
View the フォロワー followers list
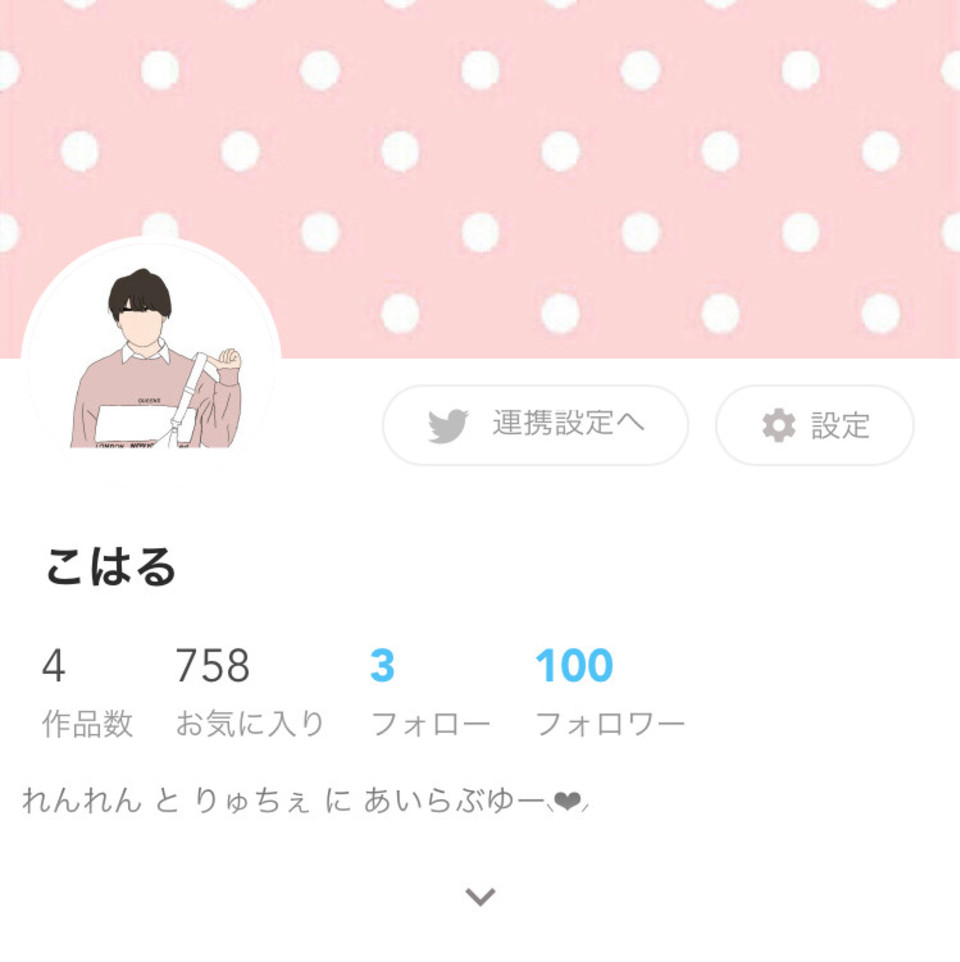pos(609,692)
